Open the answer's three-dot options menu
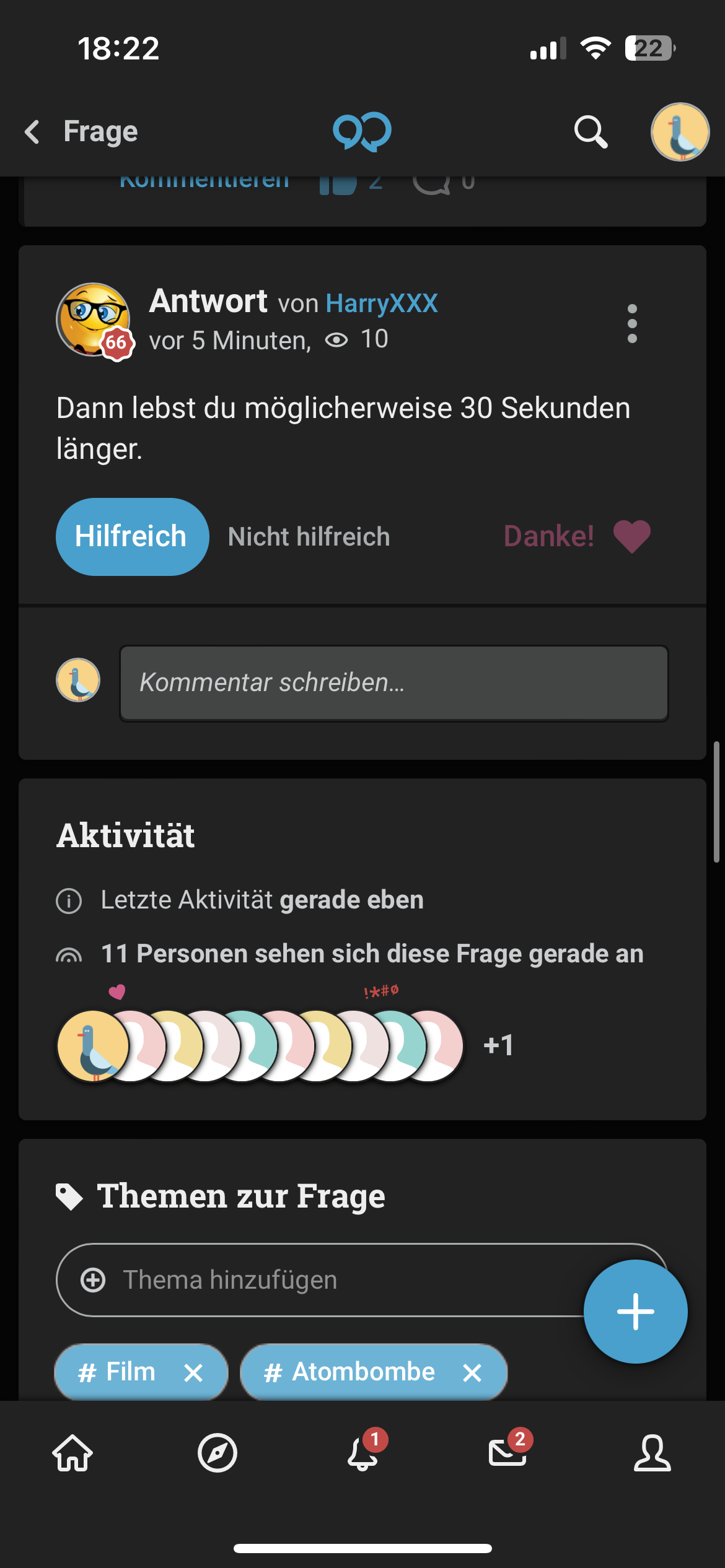This screenshot has width=725, height=1568. 632,323
